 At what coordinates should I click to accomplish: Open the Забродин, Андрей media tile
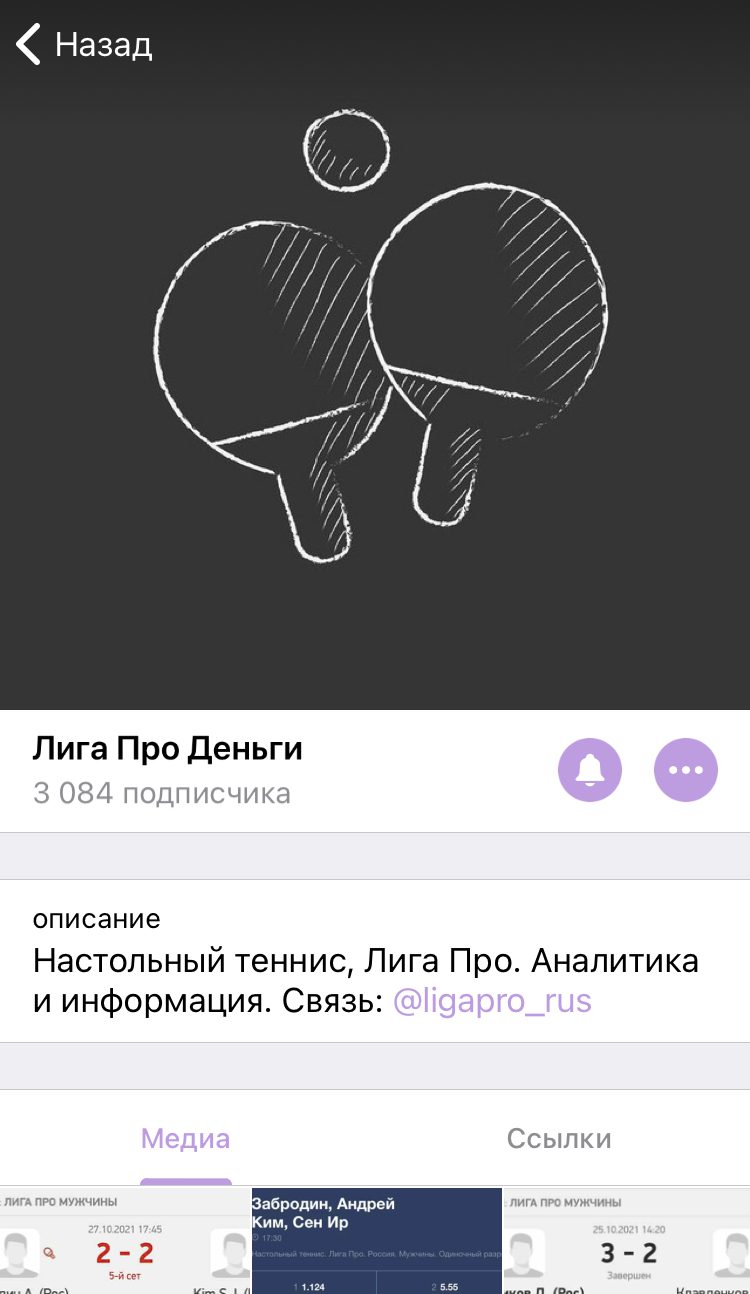tap(376, 1241)
